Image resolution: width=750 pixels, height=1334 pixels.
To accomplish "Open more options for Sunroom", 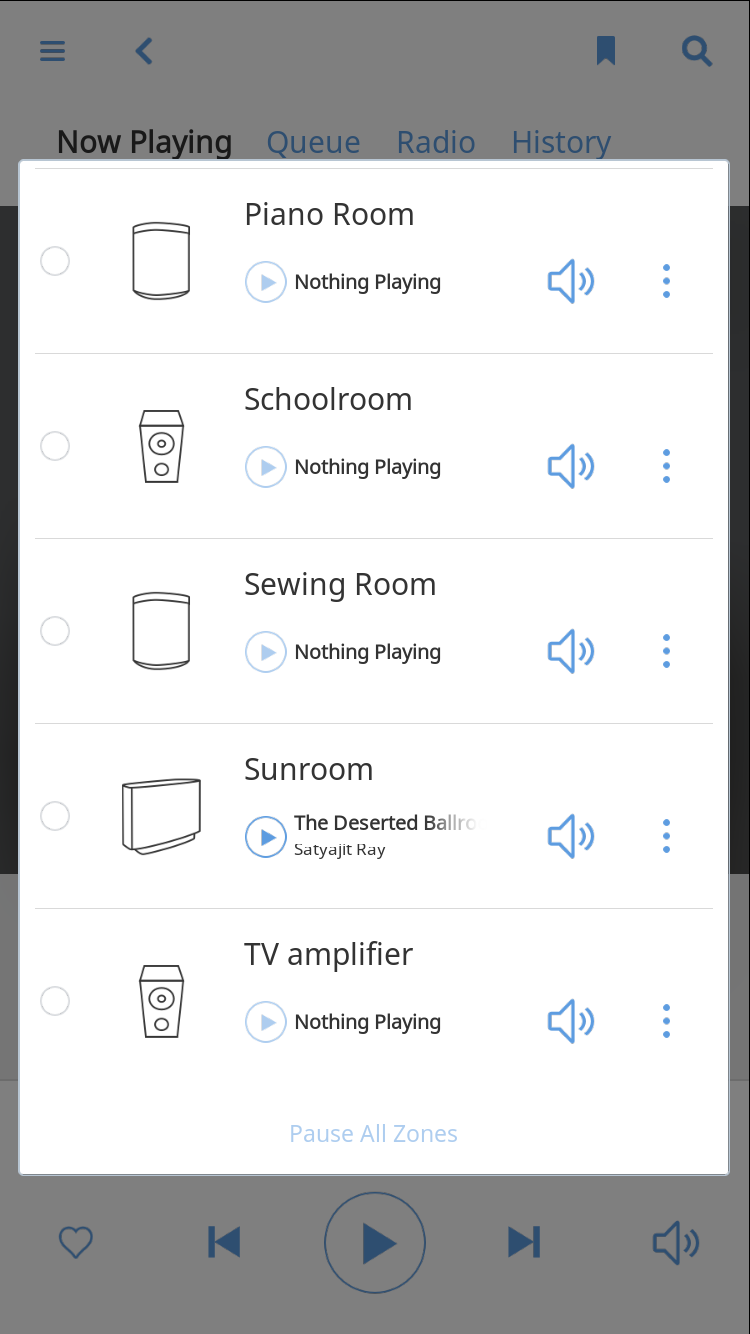I will (x=666, y=836).
